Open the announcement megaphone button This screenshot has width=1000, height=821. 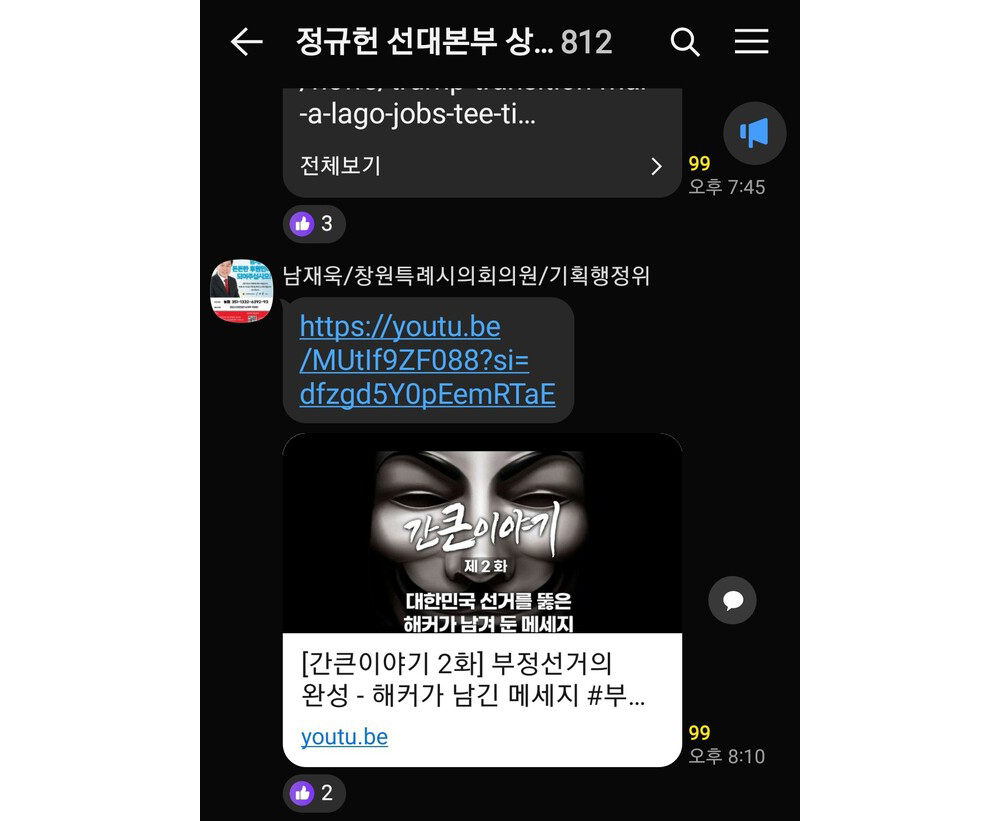click(754, 133)
